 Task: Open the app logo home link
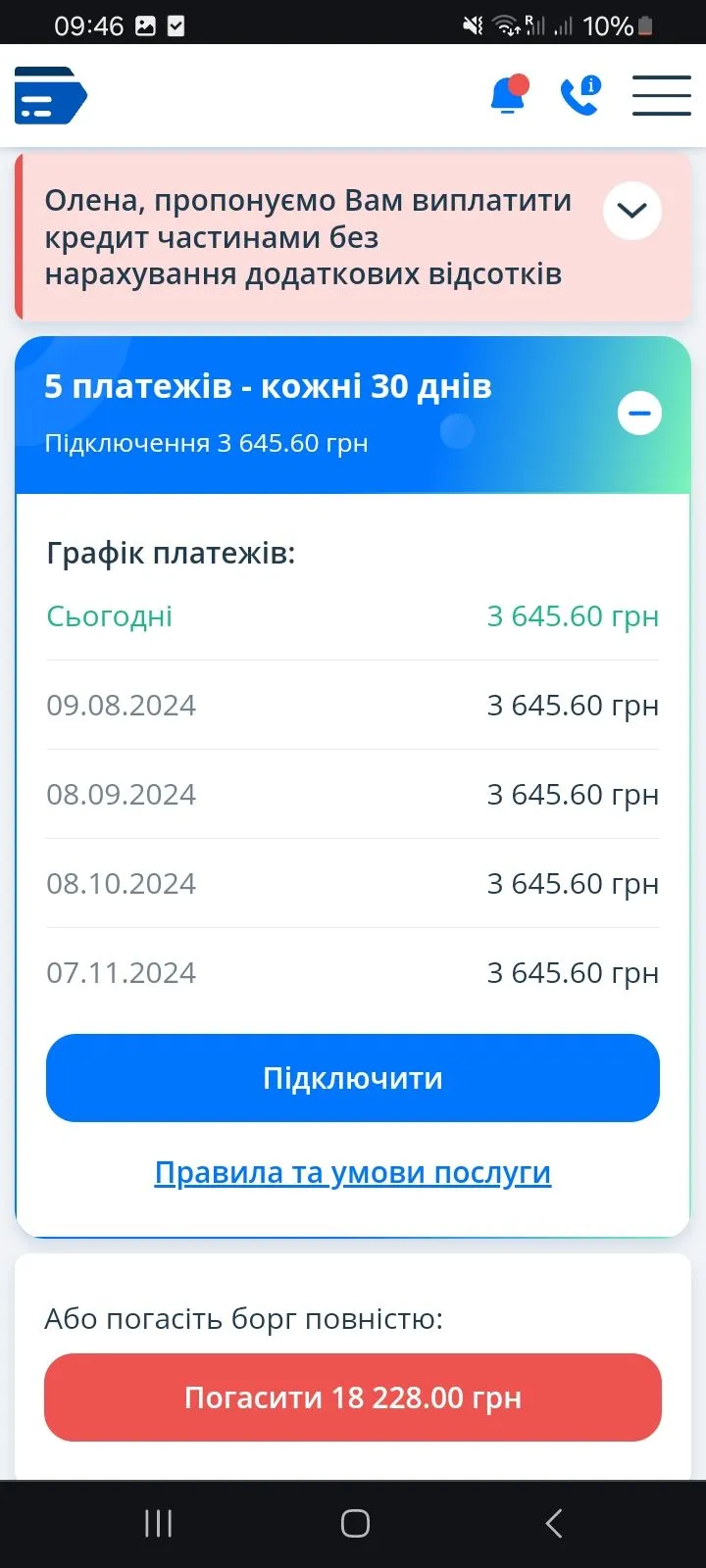coord(51,95)
